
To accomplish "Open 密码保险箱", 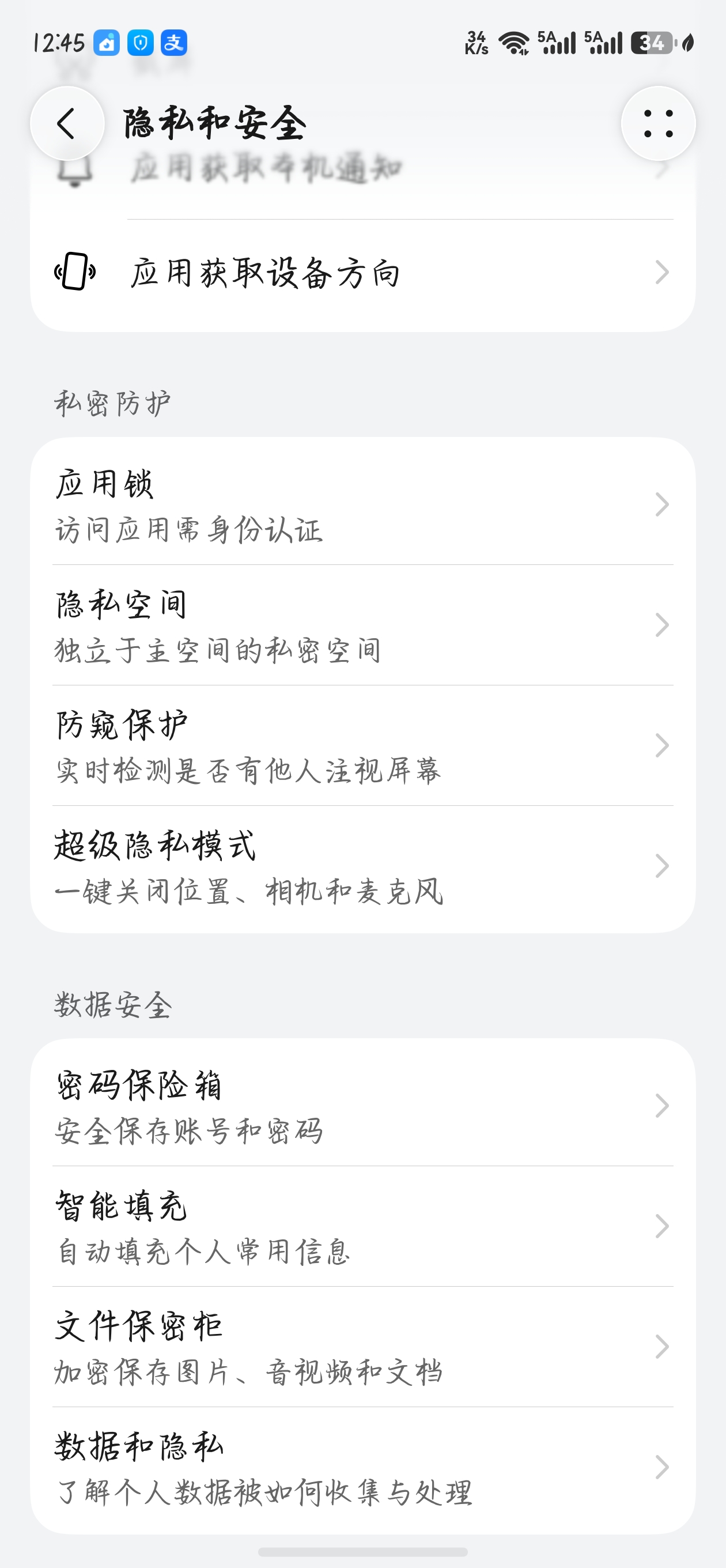I will 362,1106.
